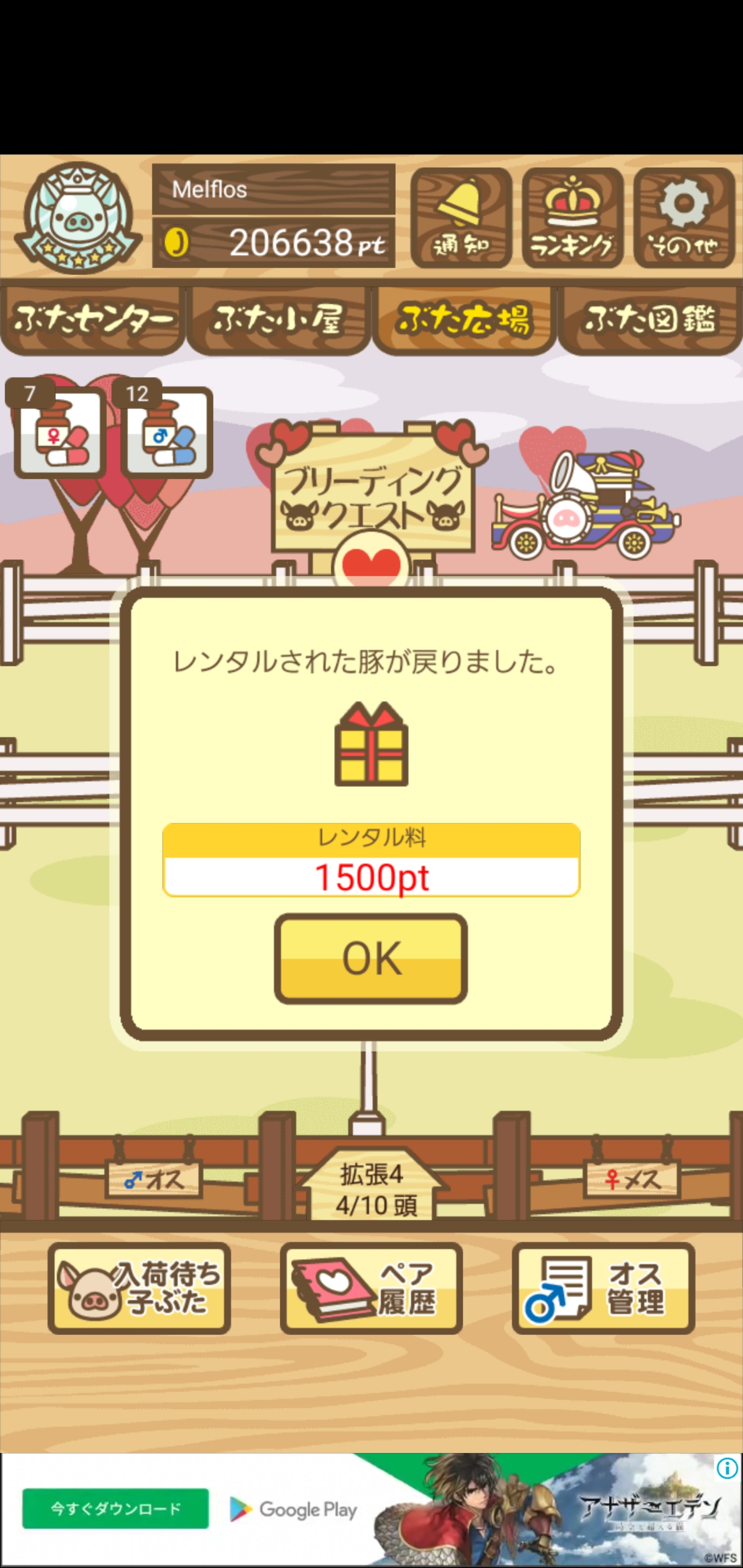The height and width of the screenshot is (1568, 743).
Task: Use the female medicine item with count 7
Action: click(59, 432)
